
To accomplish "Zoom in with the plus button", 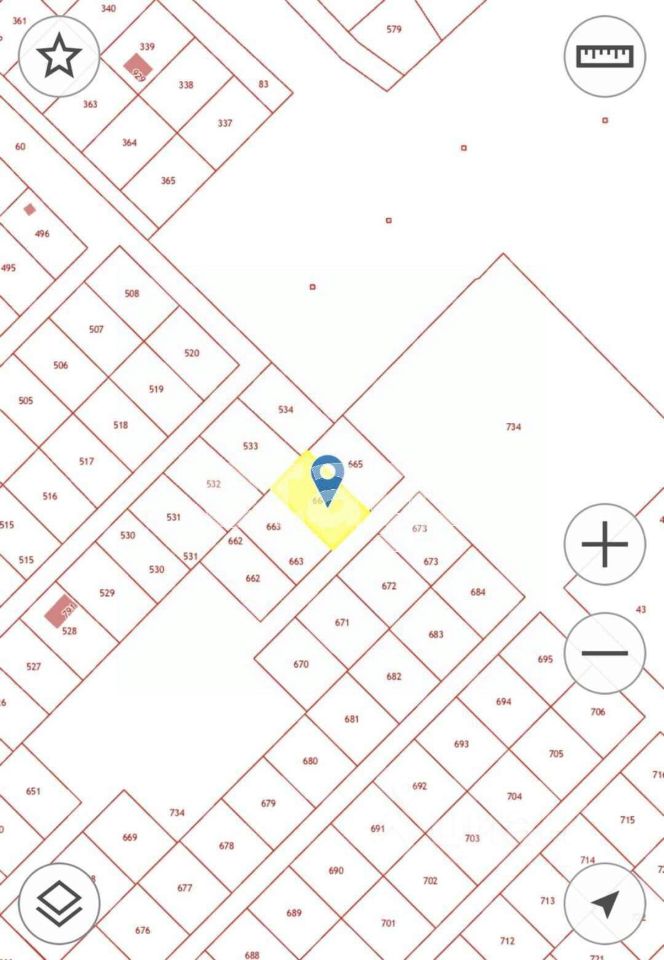I will [604, 545].
